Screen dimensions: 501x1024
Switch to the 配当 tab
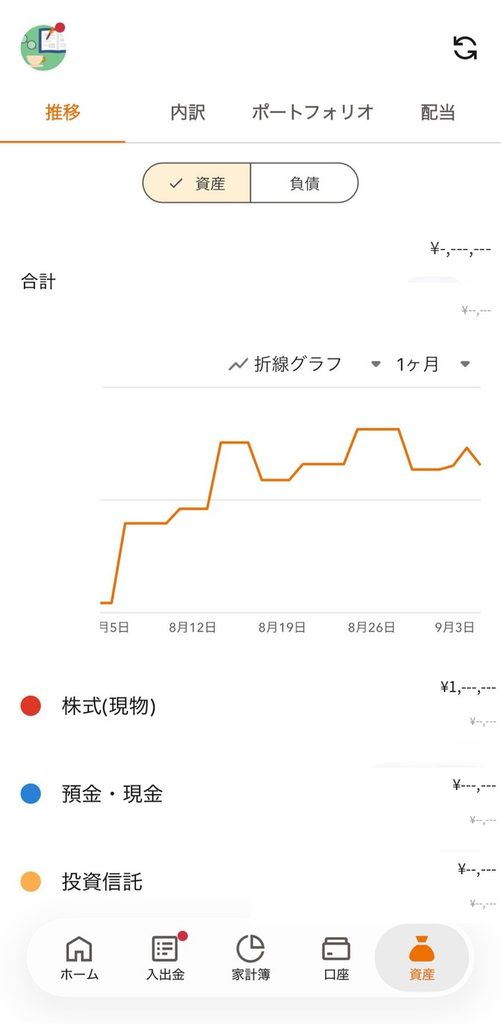coord(438,112)
